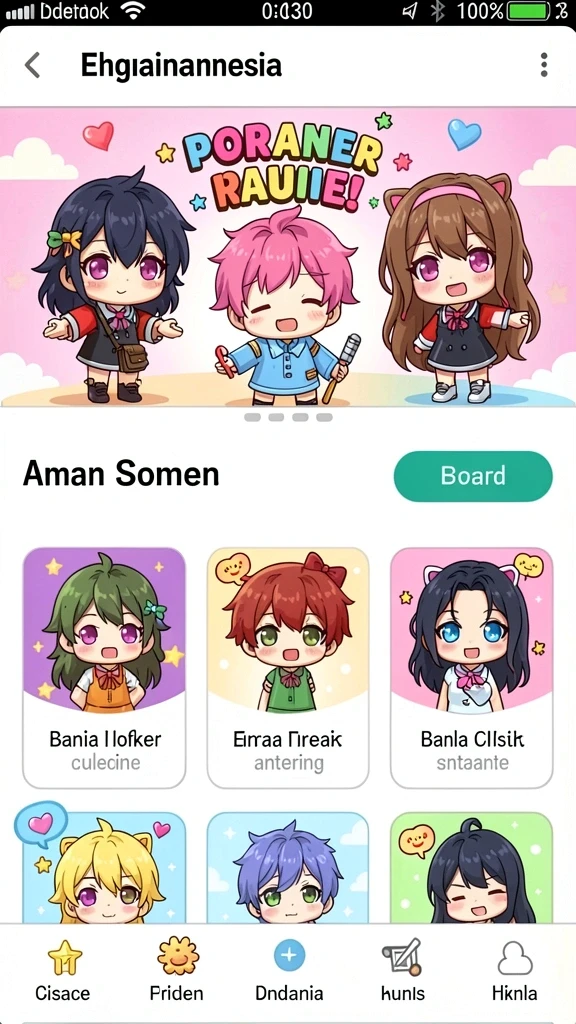The height and width of the screenshot is (1024, 576).
Task: Open the Banla Cllsik character card
Action: [472, 668]
